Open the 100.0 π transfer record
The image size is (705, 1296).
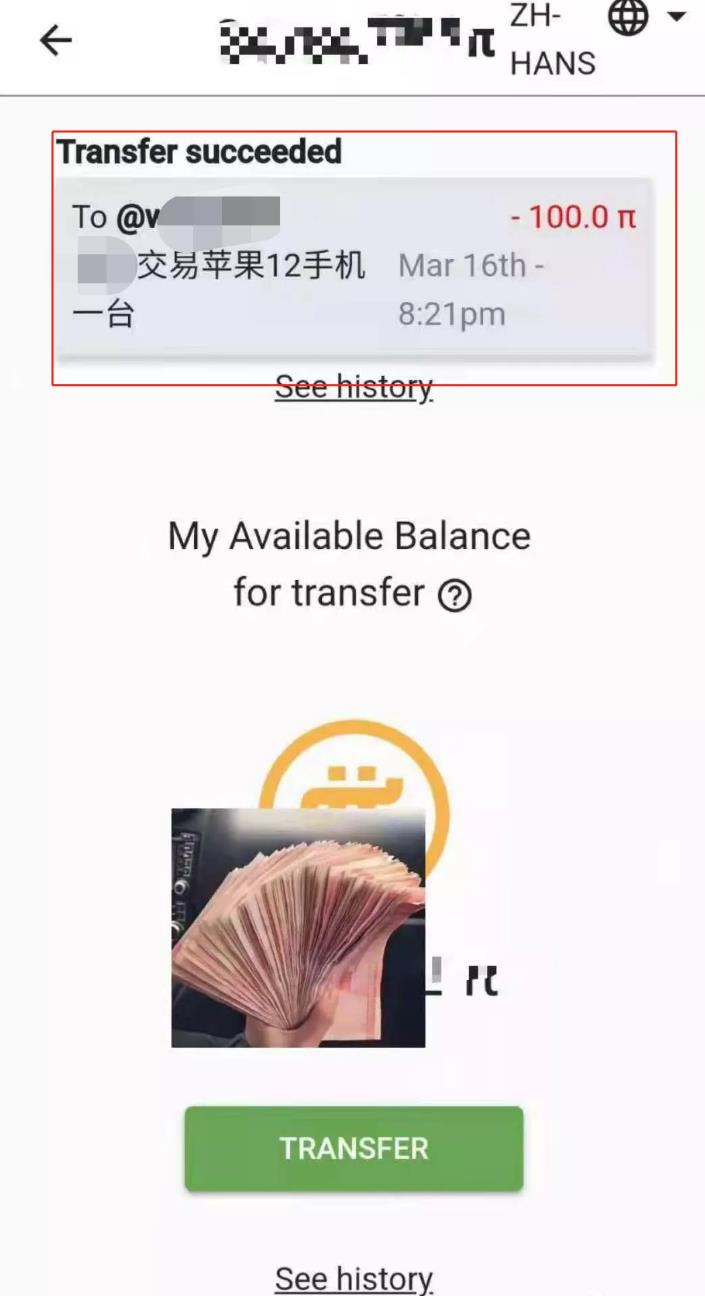click(x=354, y=265)
